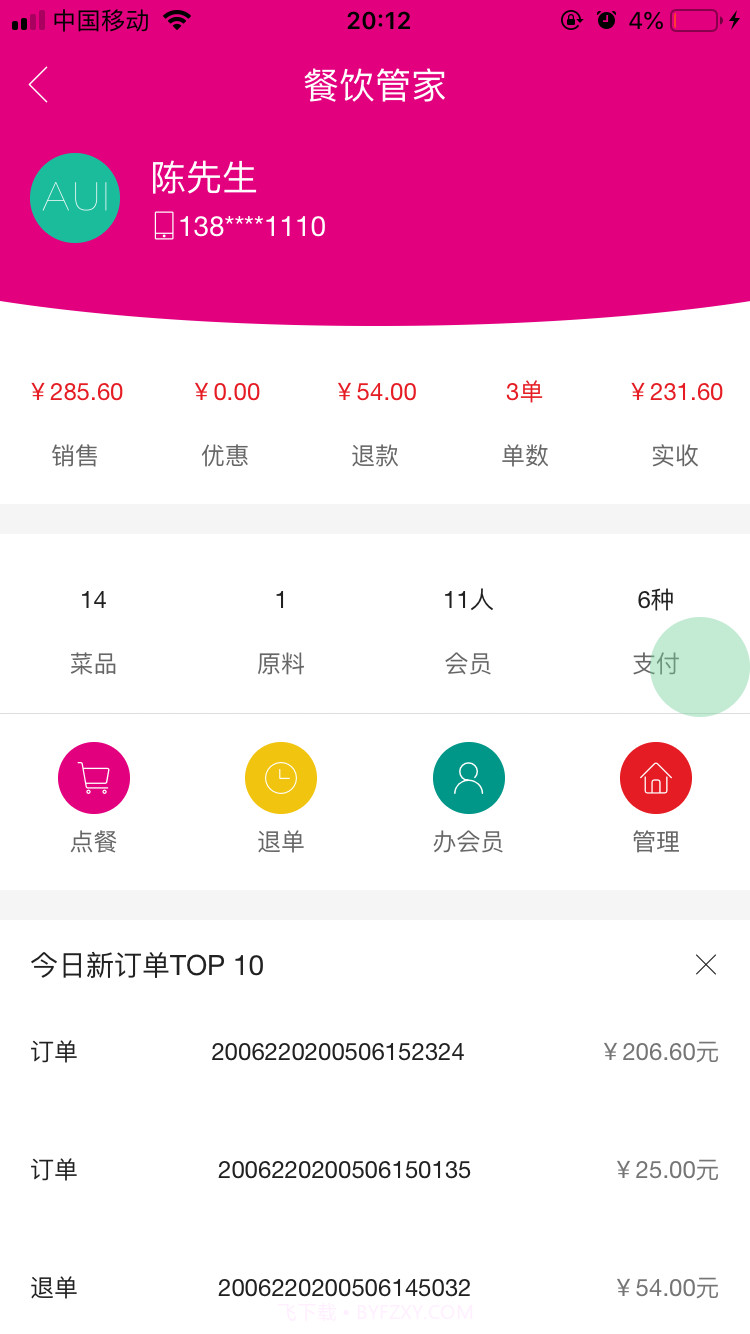Open 管理 management home icon
The width and height of the screenshot is (750, 1334).
tap(656, 777)
